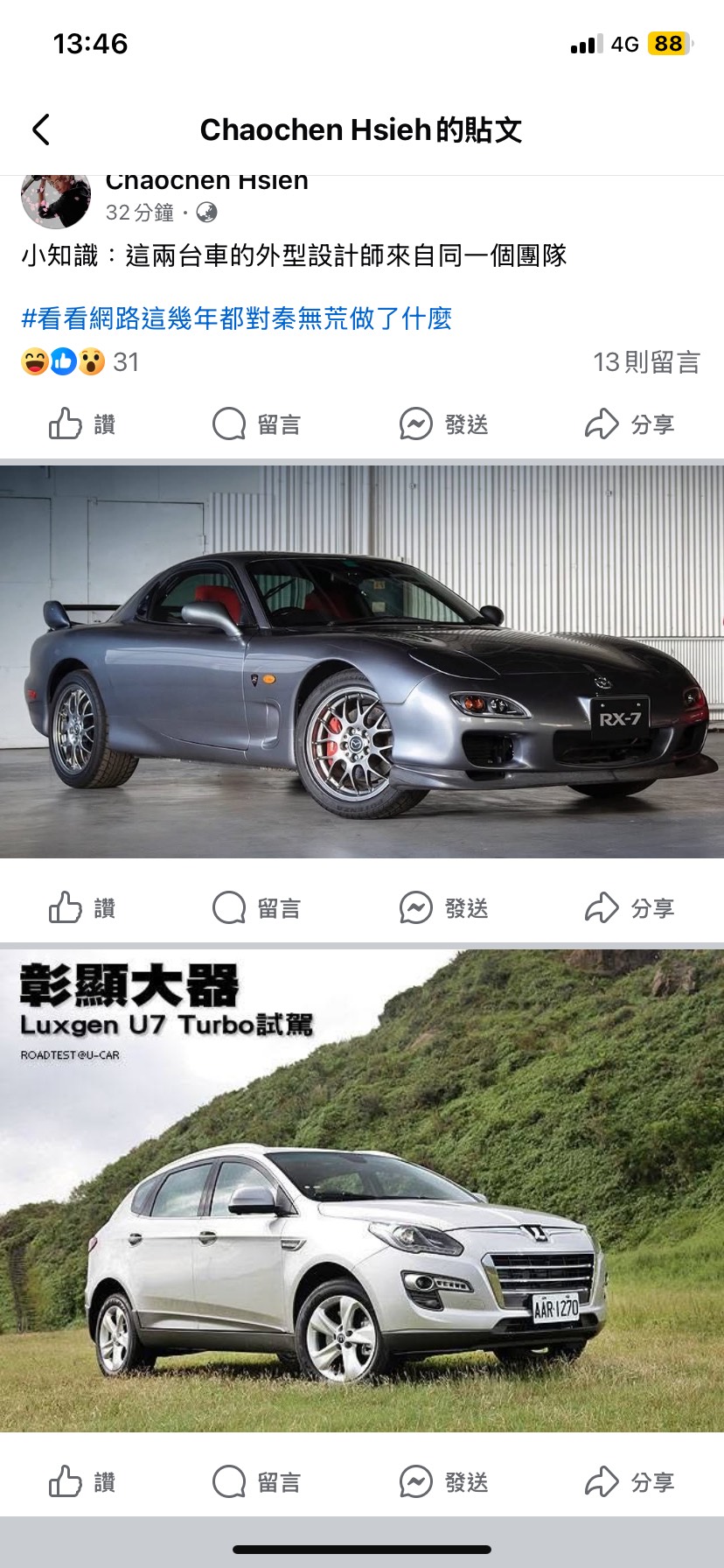724x1568 pixels.
Task: Comment on the Luxgen U7 Turbo photo
Action: pos(257,1481)
